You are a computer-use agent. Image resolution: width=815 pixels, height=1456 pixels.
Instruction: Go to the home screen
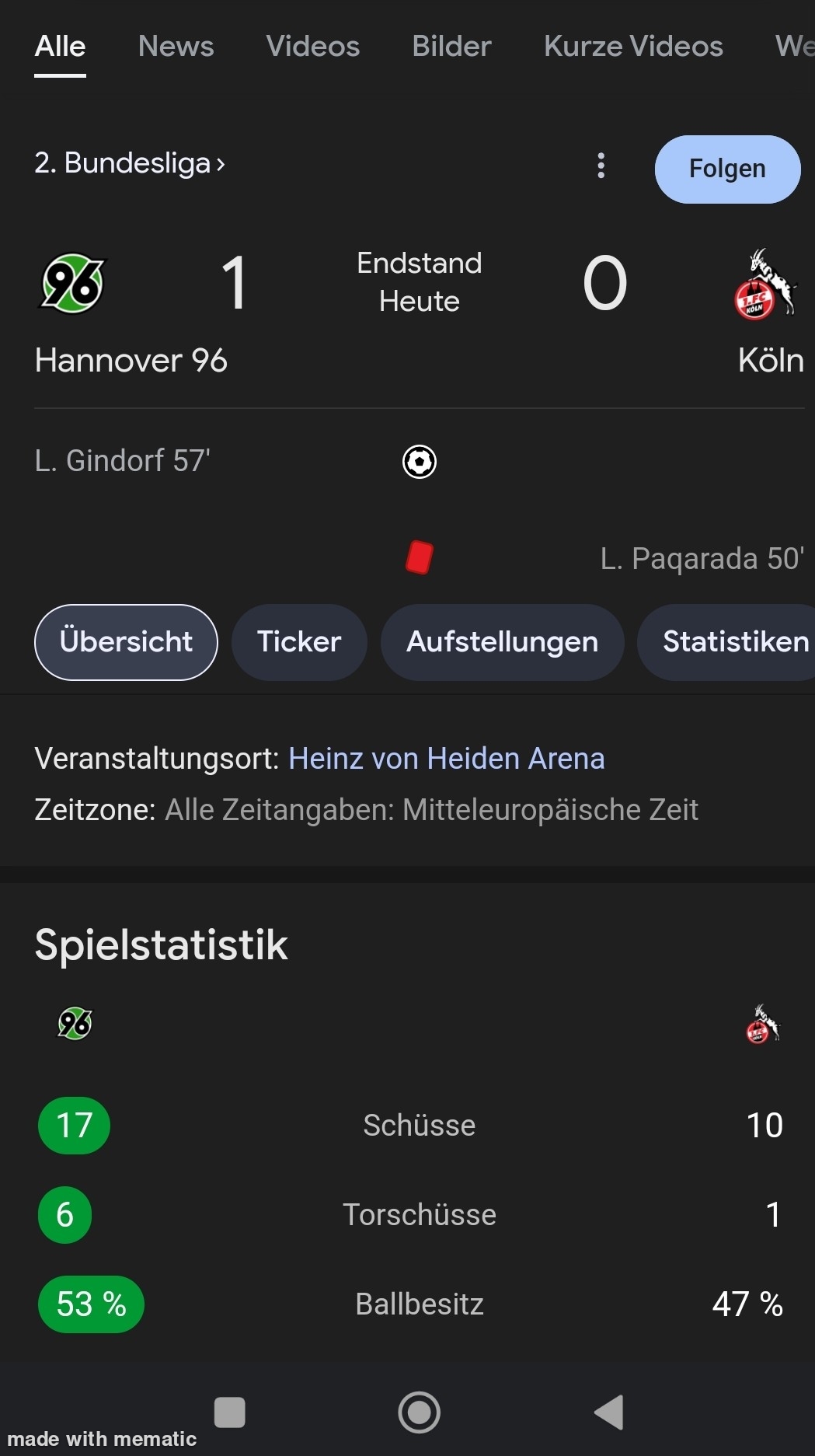point(419,1412)
